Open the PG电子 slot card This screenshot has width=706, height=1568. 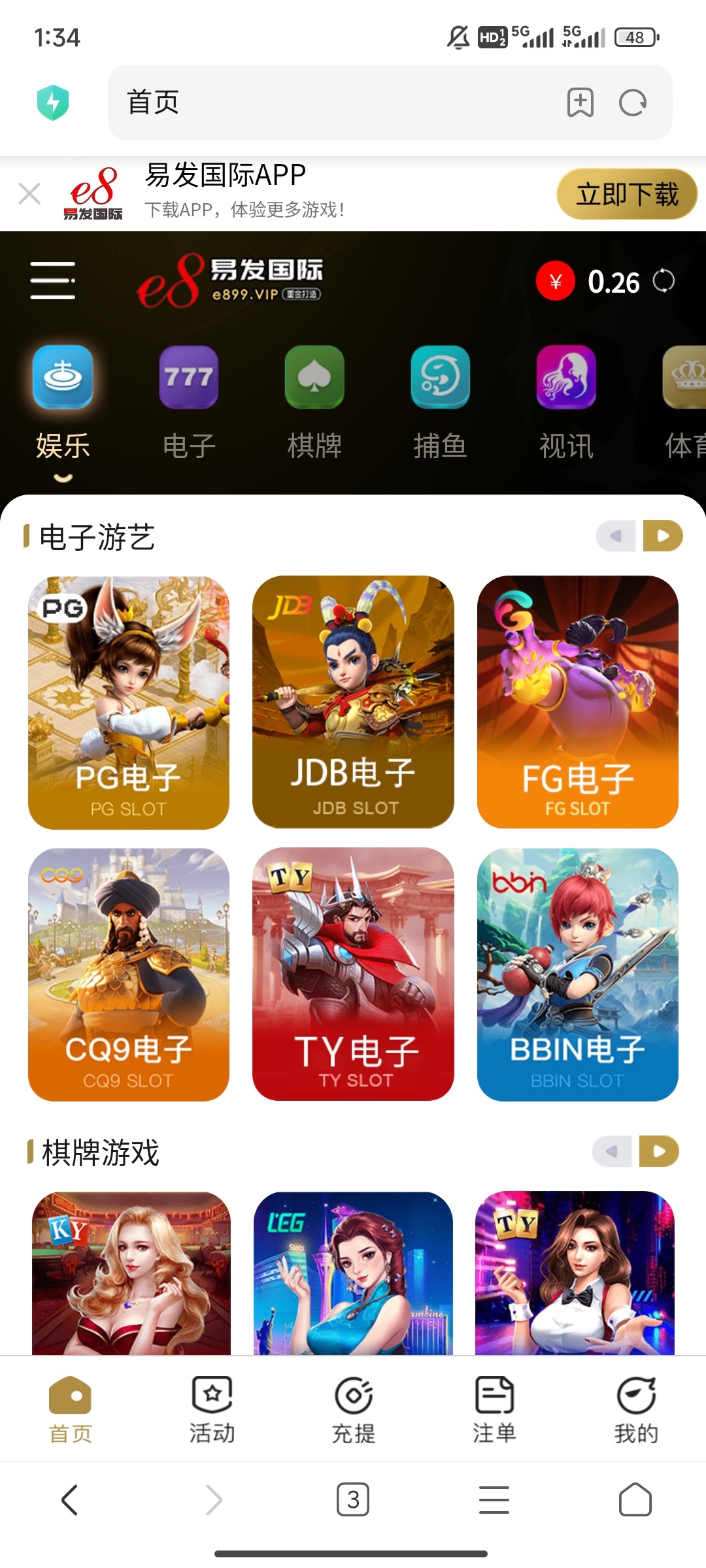point(129,702)
